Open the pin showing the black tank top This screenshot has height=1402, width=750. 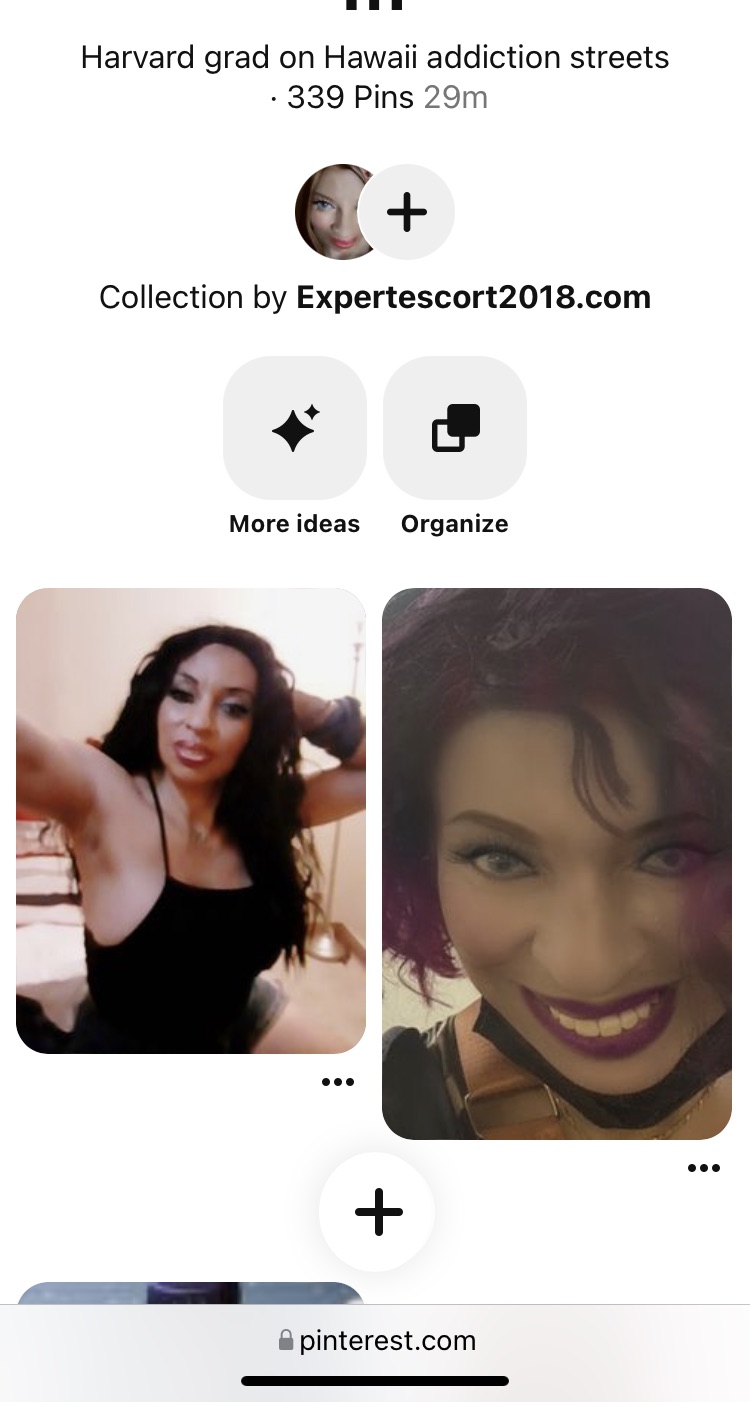191,820
